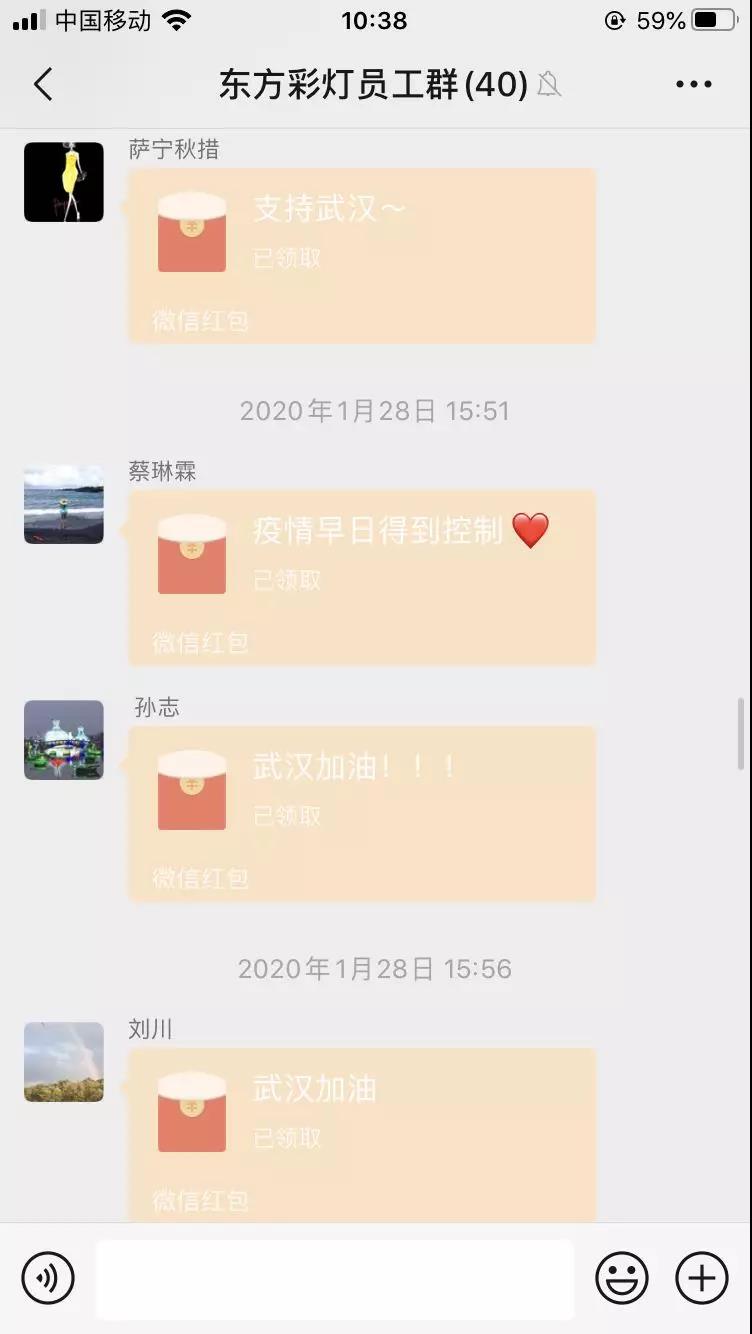Open 刘川's red packet "武汉加油"

click(x=362, y=1133)
